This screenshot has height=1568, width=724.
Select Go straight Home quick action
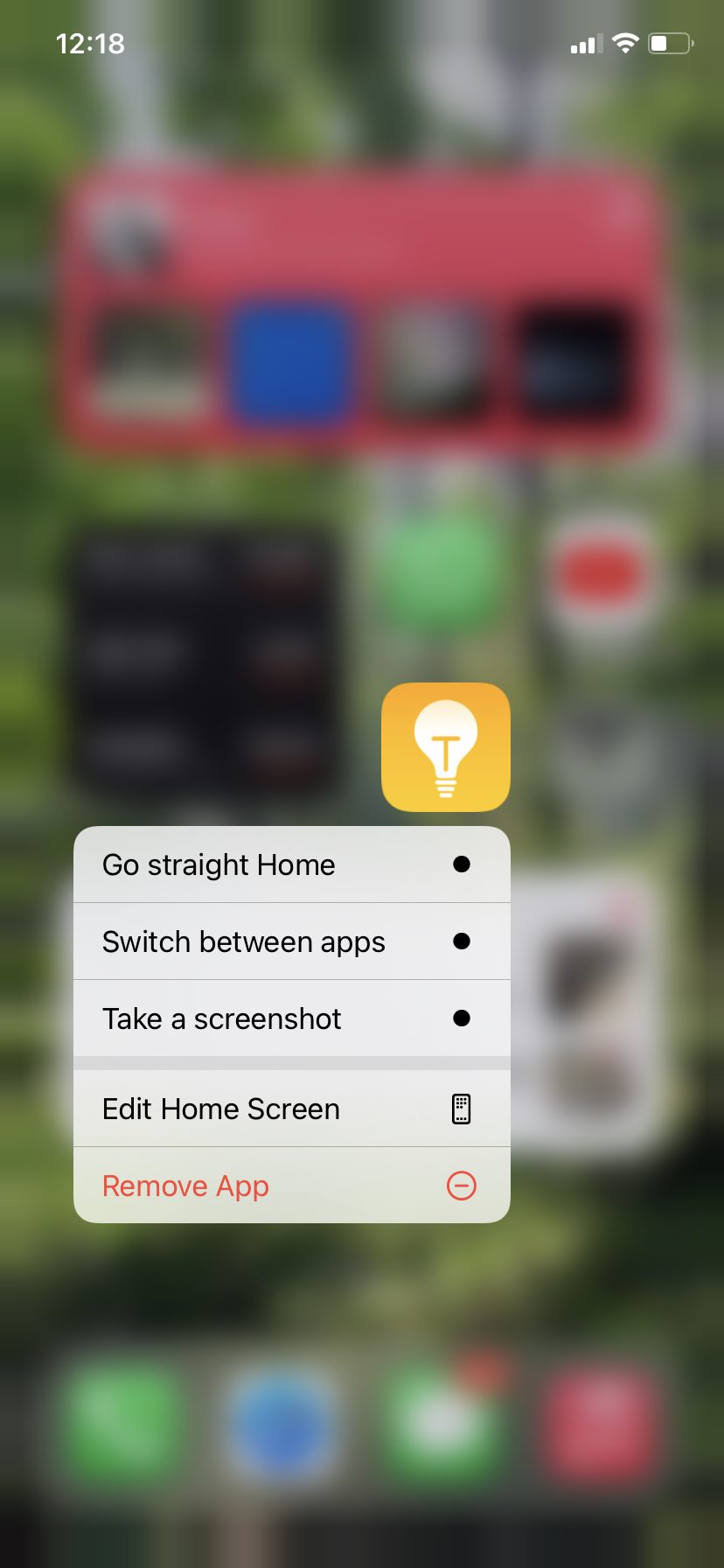pyautogui.click(x=292, y=864)
